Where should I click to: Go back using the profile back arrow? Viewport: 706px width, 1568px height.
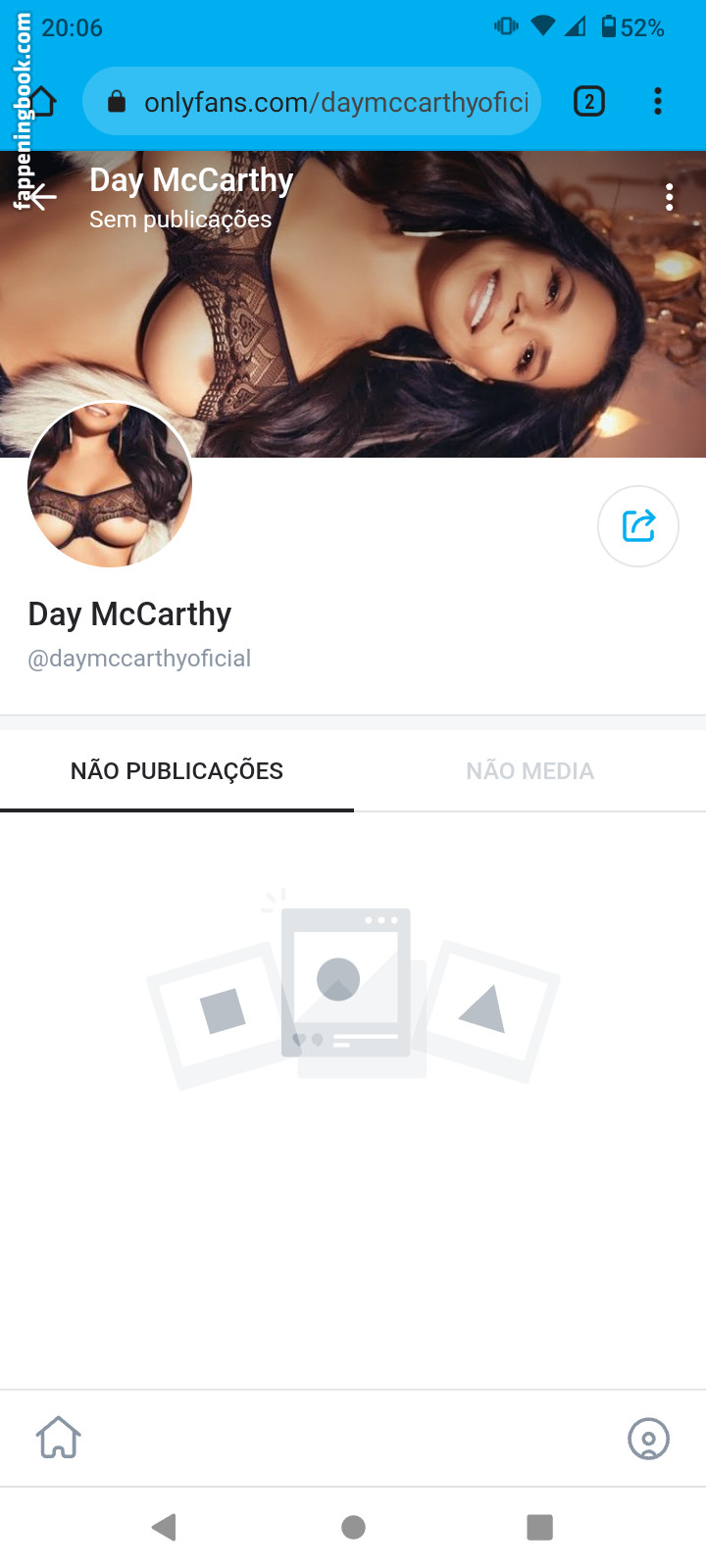click(x=42, y=197)
